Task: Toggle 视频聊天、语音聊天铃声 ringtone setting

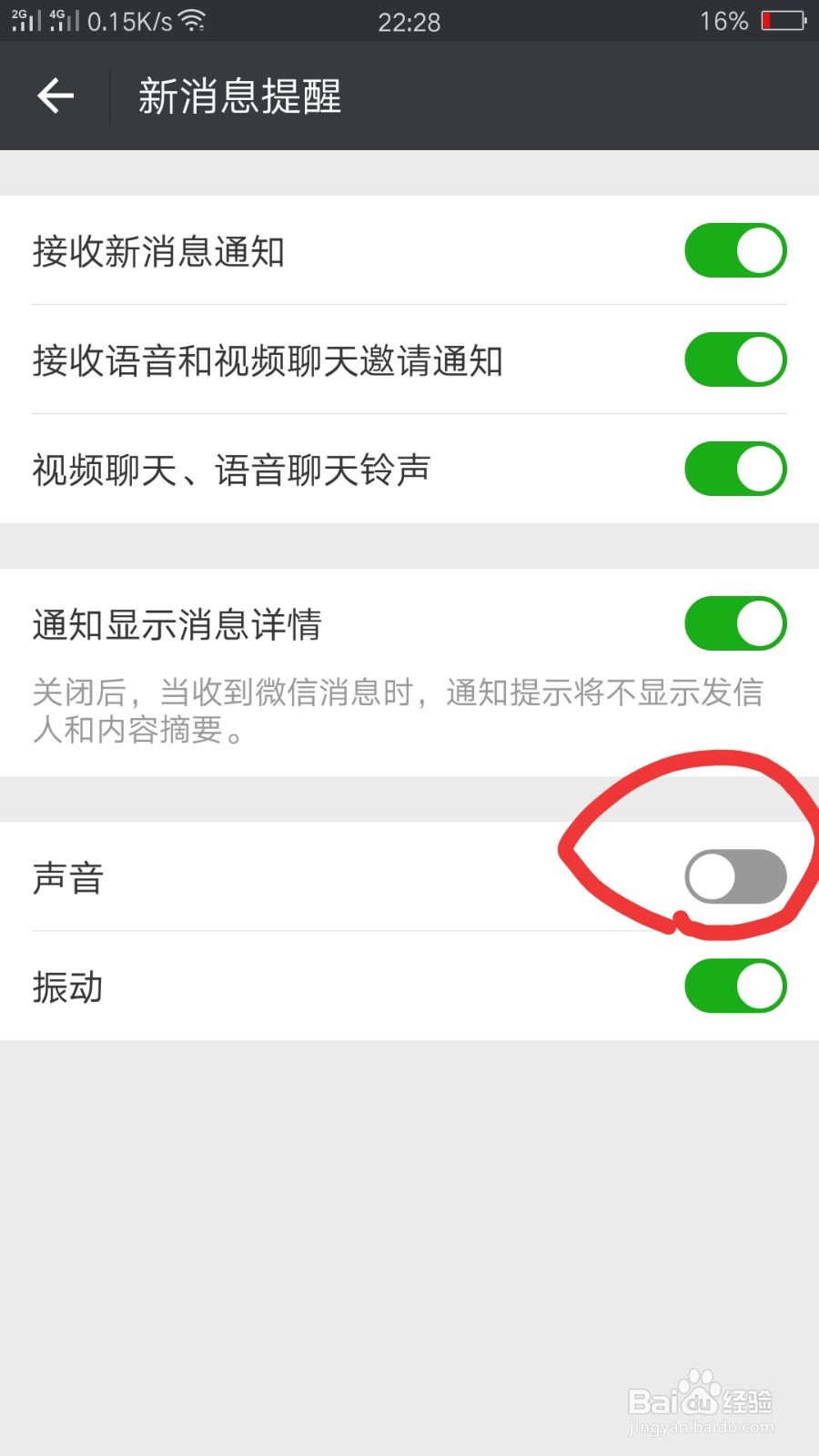Action: [735, 469]
